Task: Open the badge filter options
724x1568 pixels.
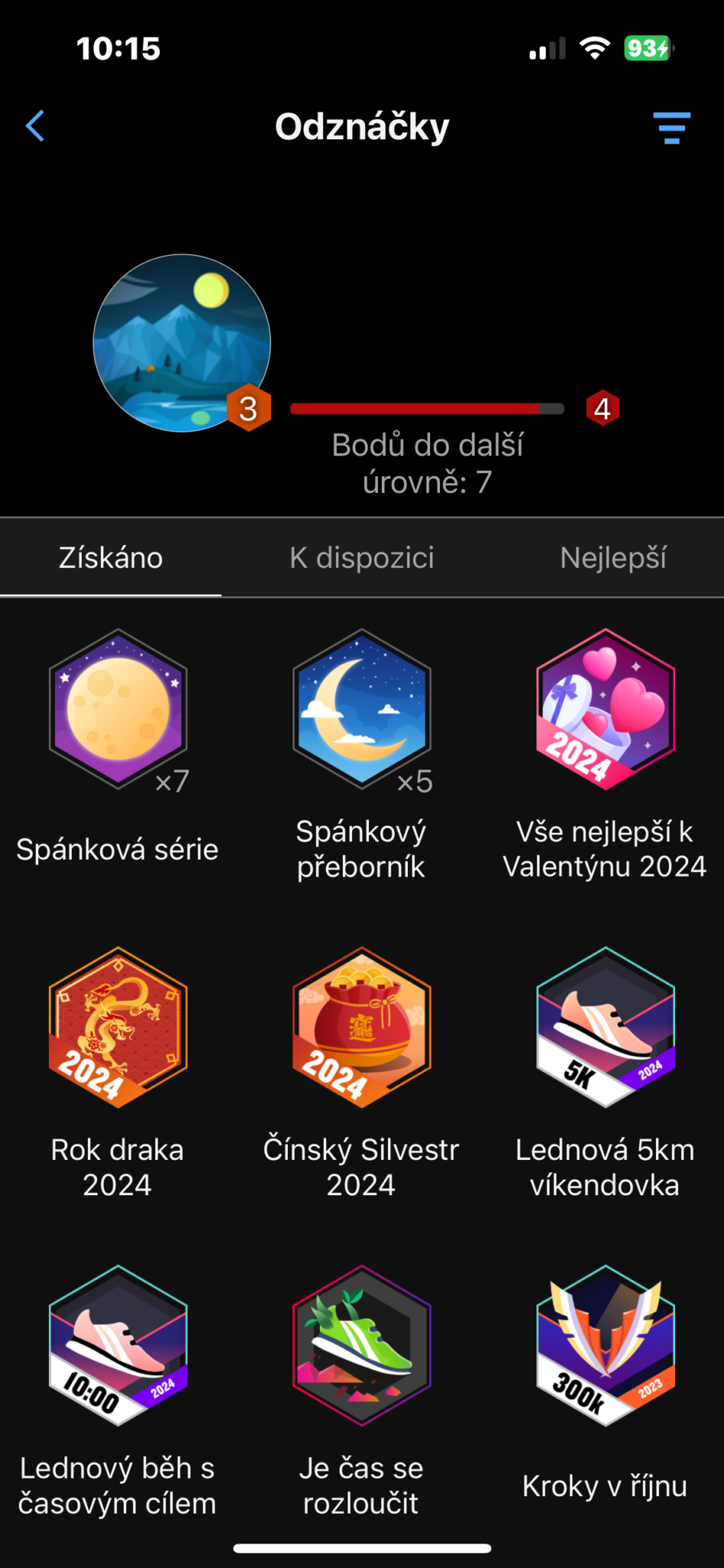Action: click(x=671, y=127)
